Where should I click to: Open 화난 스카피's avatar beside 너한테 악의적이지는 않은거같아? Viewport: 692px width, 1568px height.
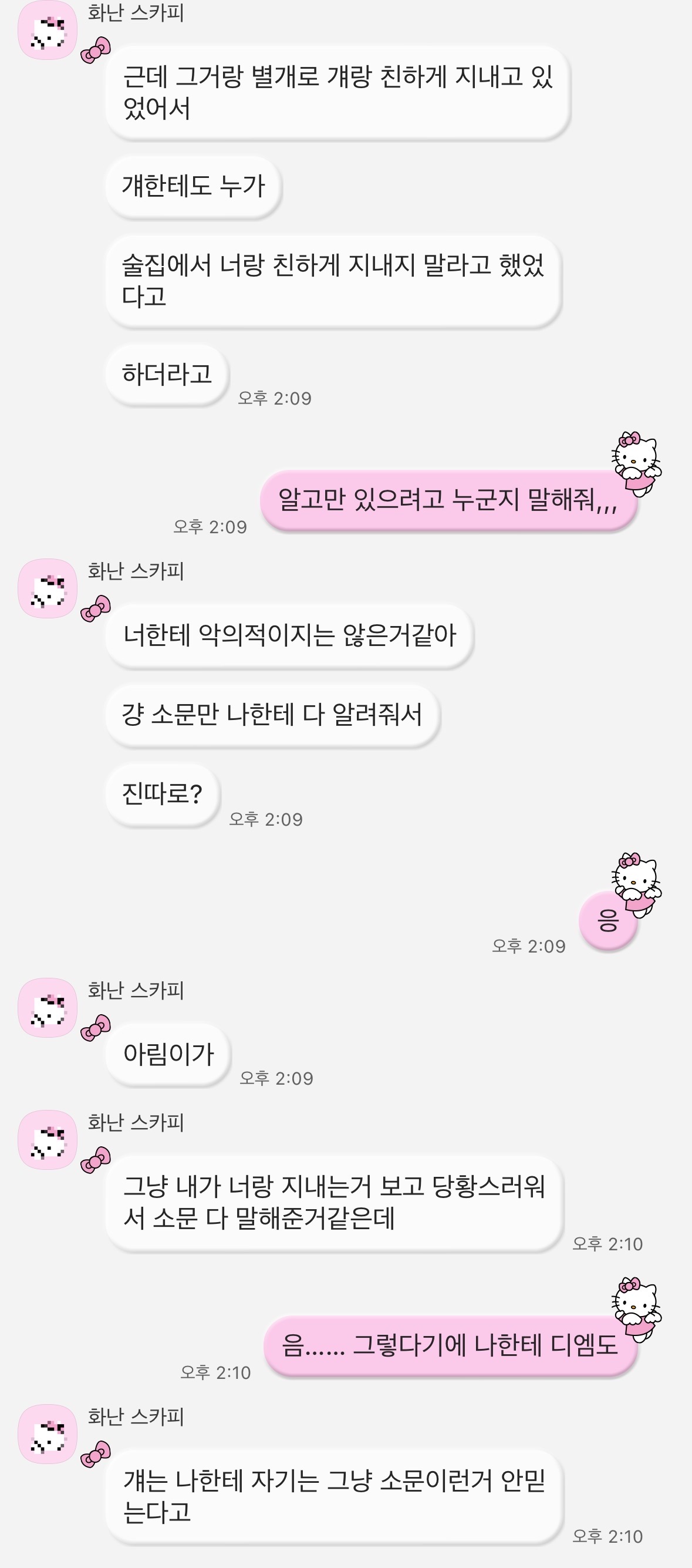coord(48,588)
